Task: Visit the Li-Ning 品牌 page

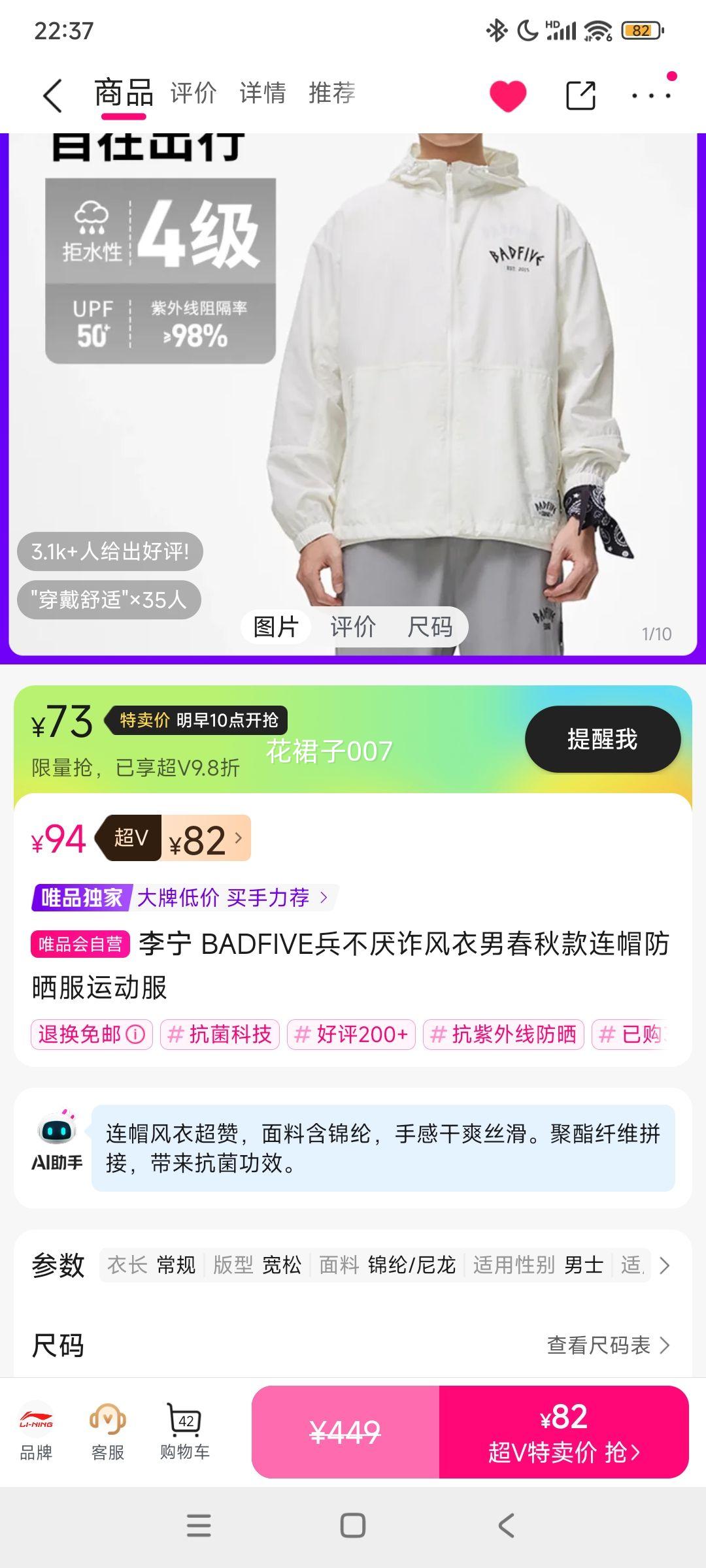Action: pos(36,1431)
